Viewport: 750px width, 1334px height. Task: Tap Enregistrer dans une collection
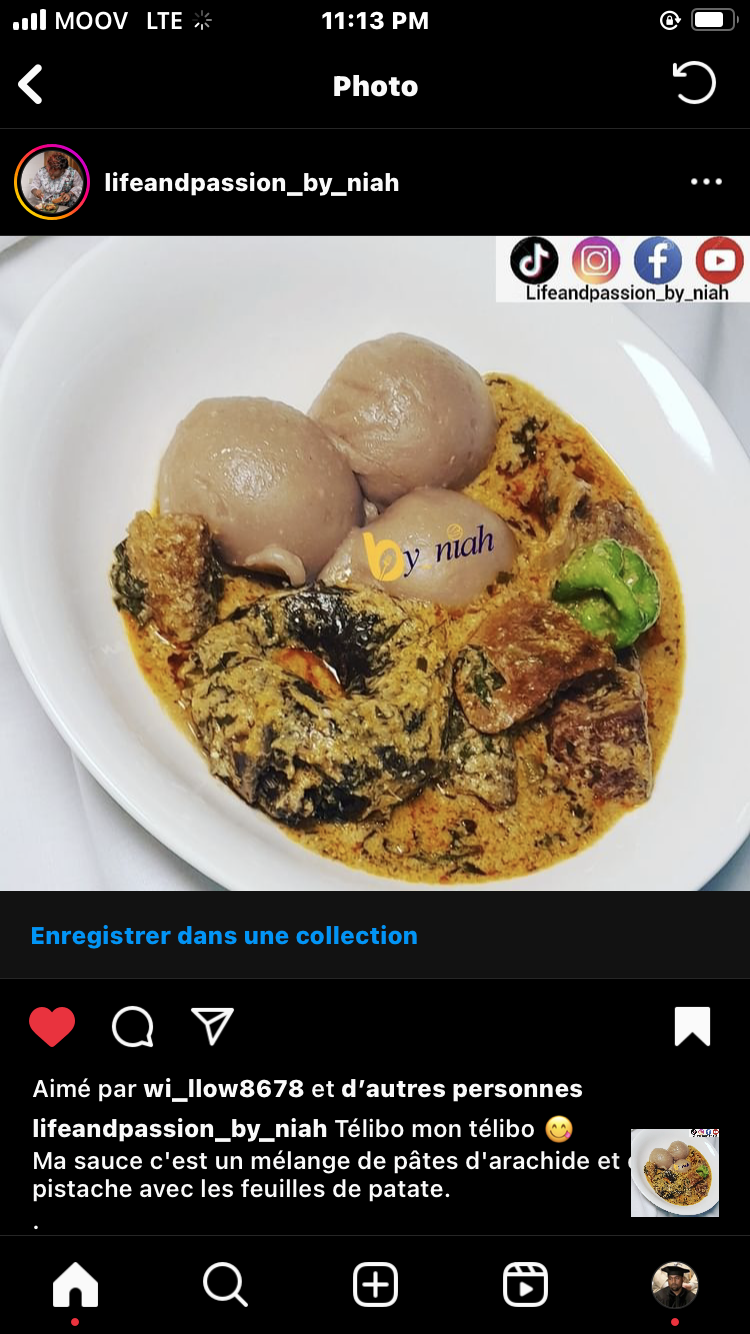[x=224, y=936]
